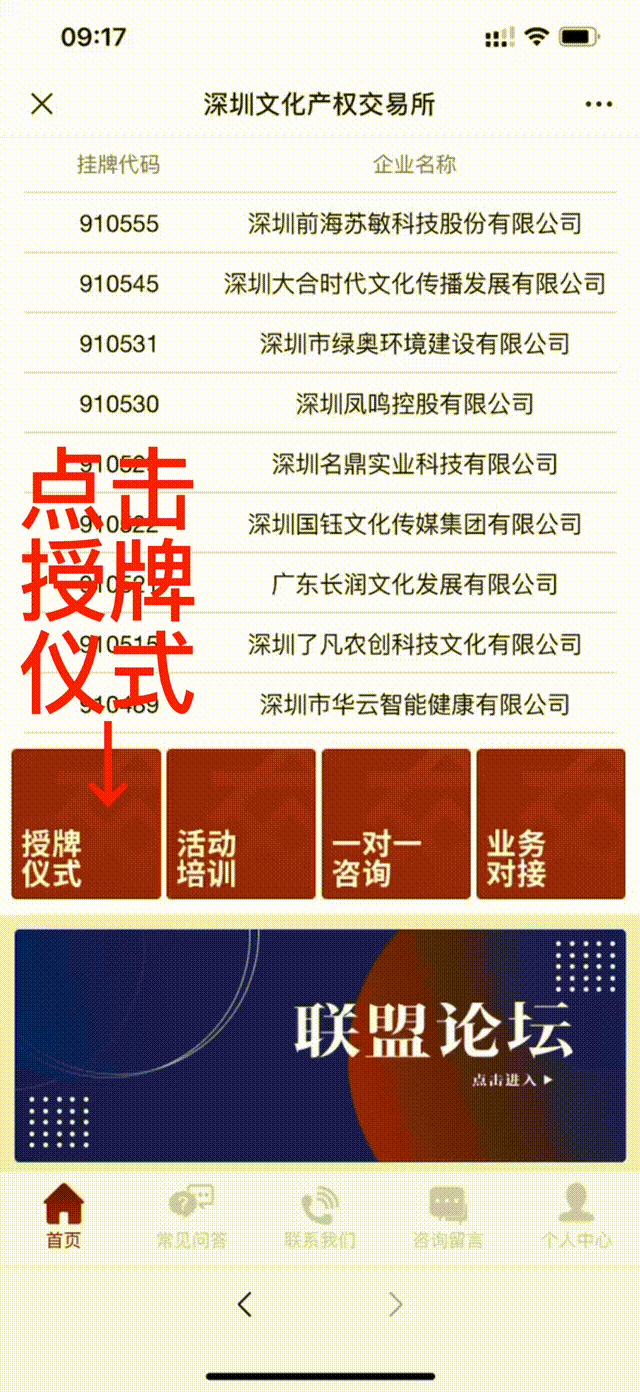The image size is (640, 1392).
Task: Switch to the 首页 tab
Action: [64, 1217]
